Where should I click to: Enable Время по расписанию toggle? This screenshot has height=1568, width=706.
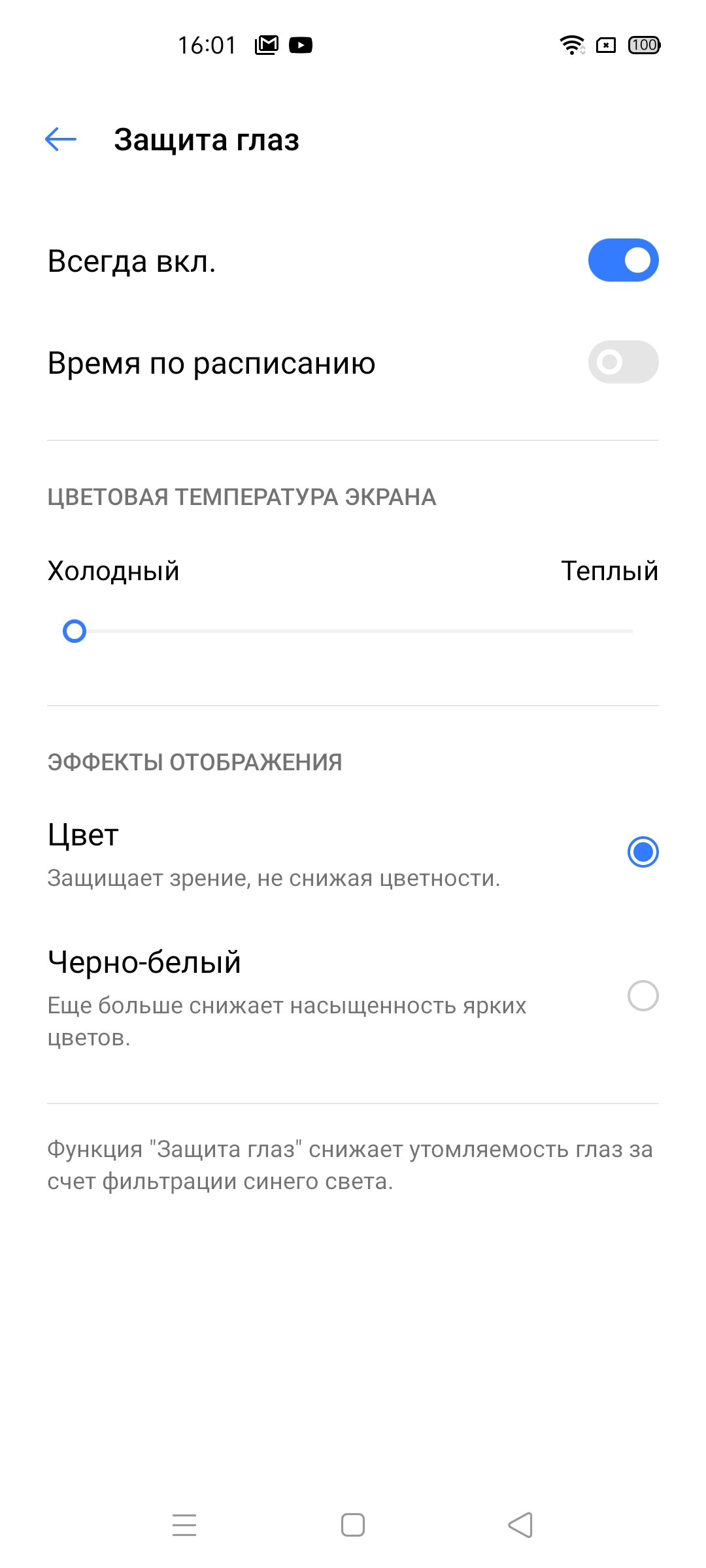[x=622, y=362]
